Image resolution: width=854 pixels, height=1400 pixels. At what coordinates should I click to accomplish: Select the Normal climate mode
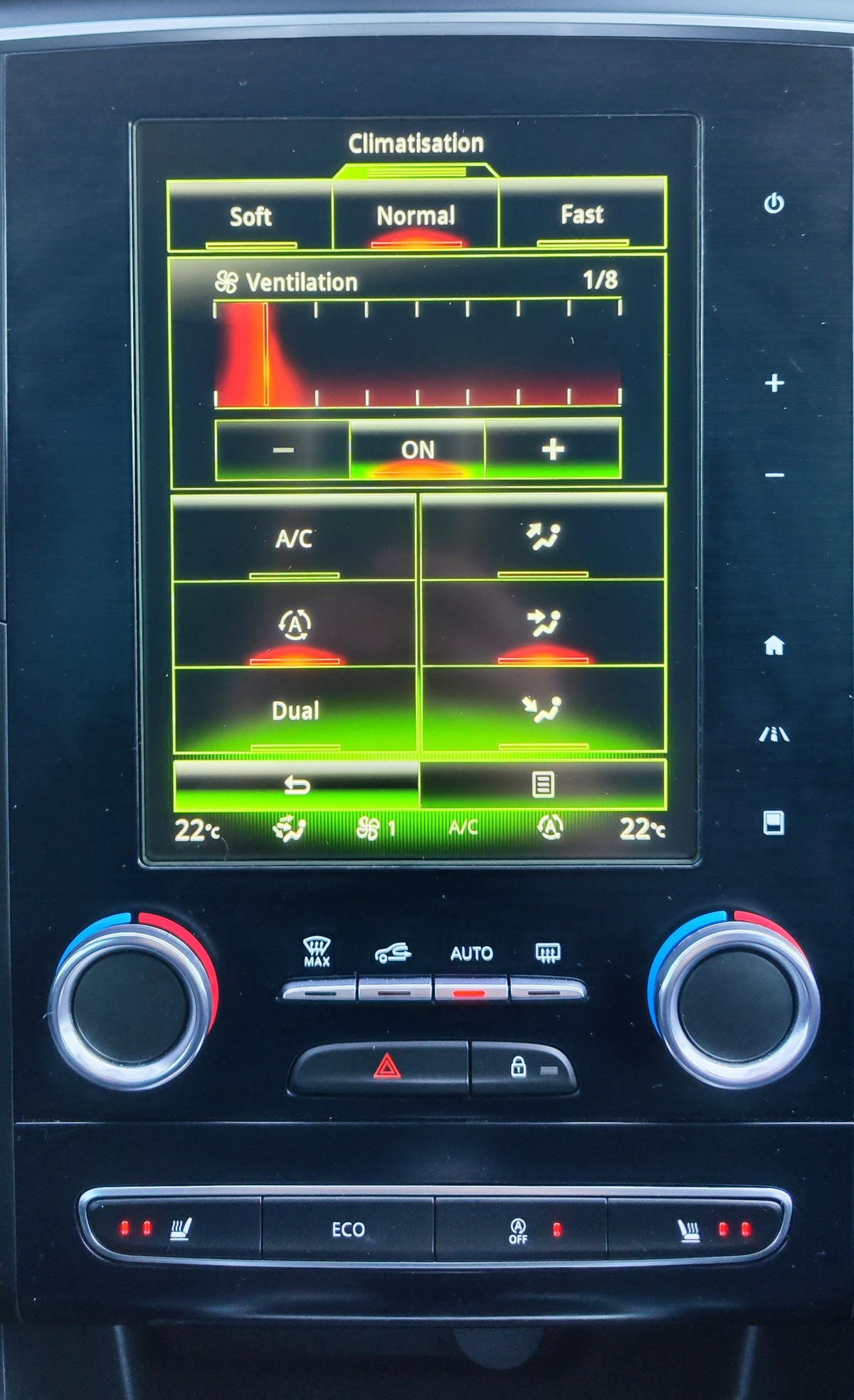(x=416, y=215)
